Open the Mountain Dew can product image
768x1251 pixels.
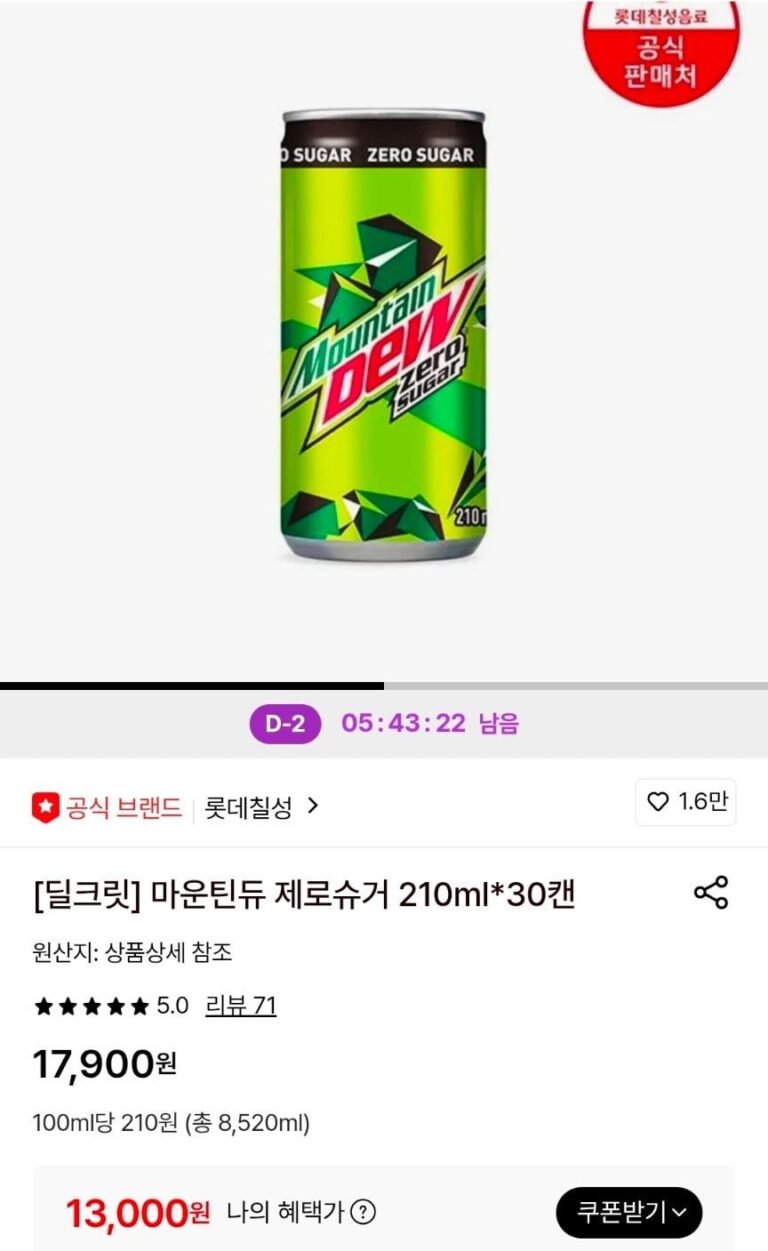pyautogui.click(x=383, y=335)
